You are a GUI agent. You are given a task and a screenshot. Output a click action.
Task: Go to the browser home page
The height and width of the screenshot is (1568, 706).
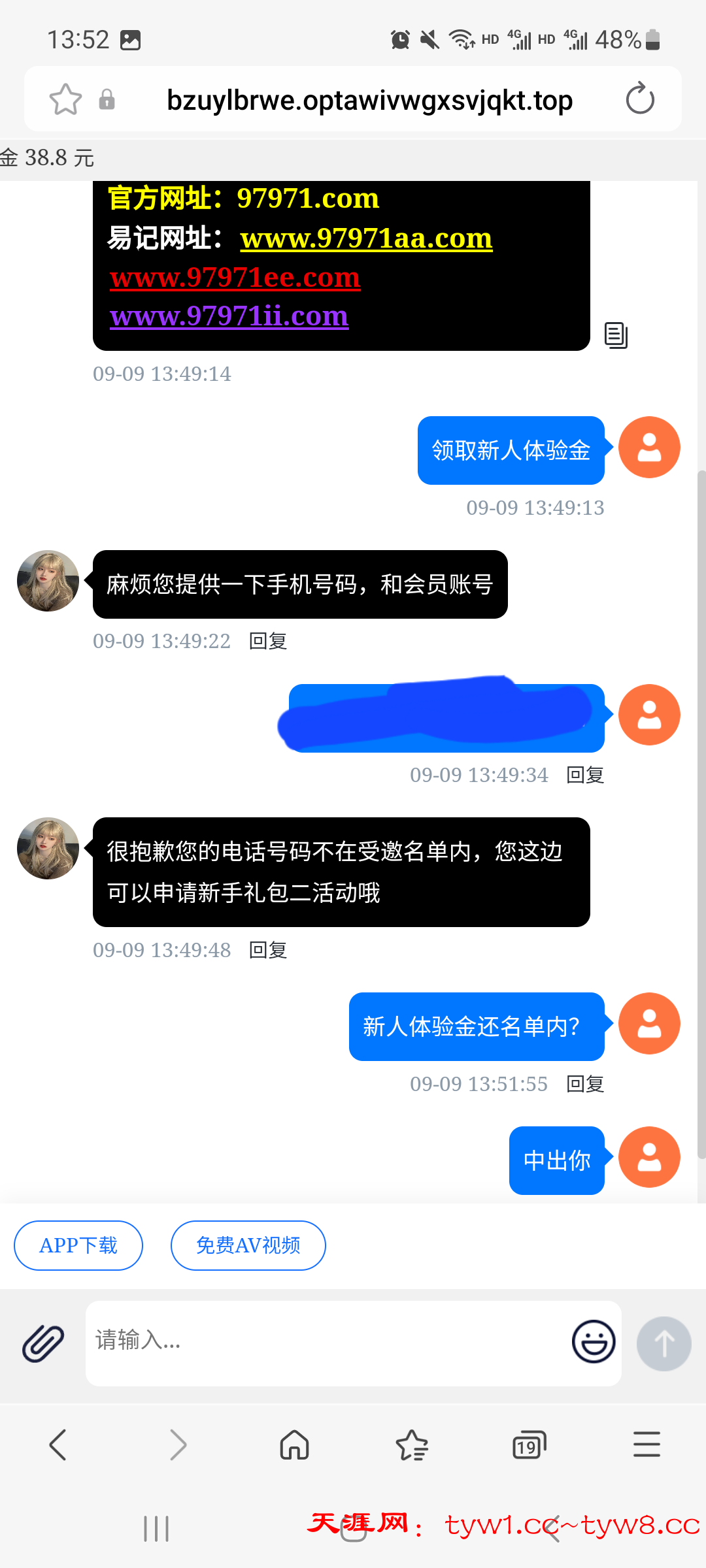(x=294, y=1445)
